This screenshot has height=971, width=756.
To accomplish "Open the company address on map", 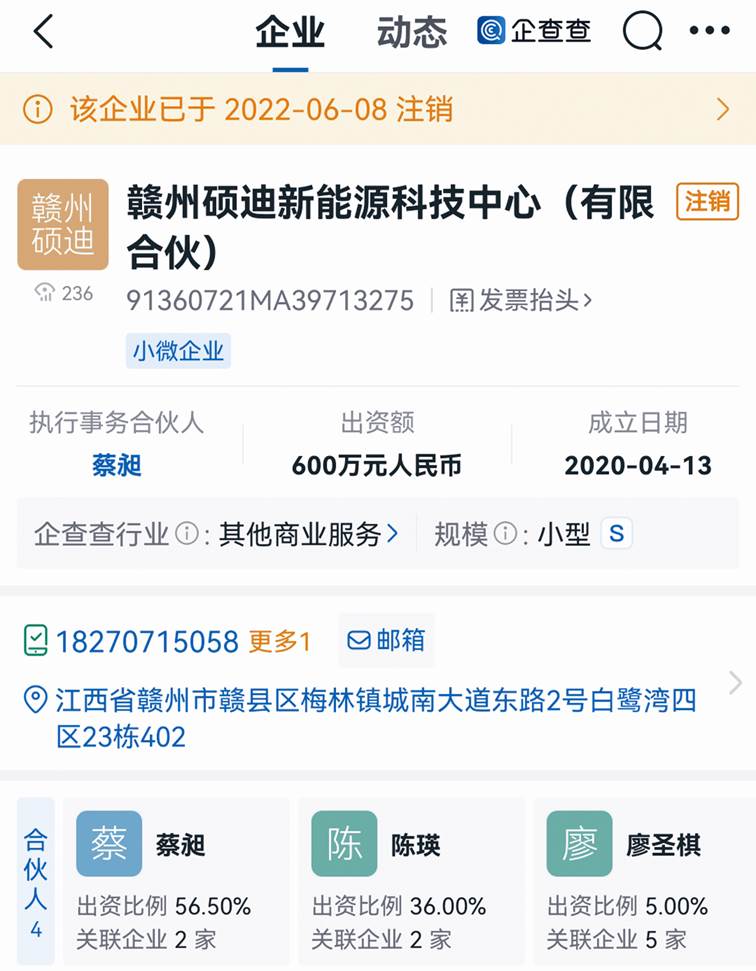I will [375, 719].
